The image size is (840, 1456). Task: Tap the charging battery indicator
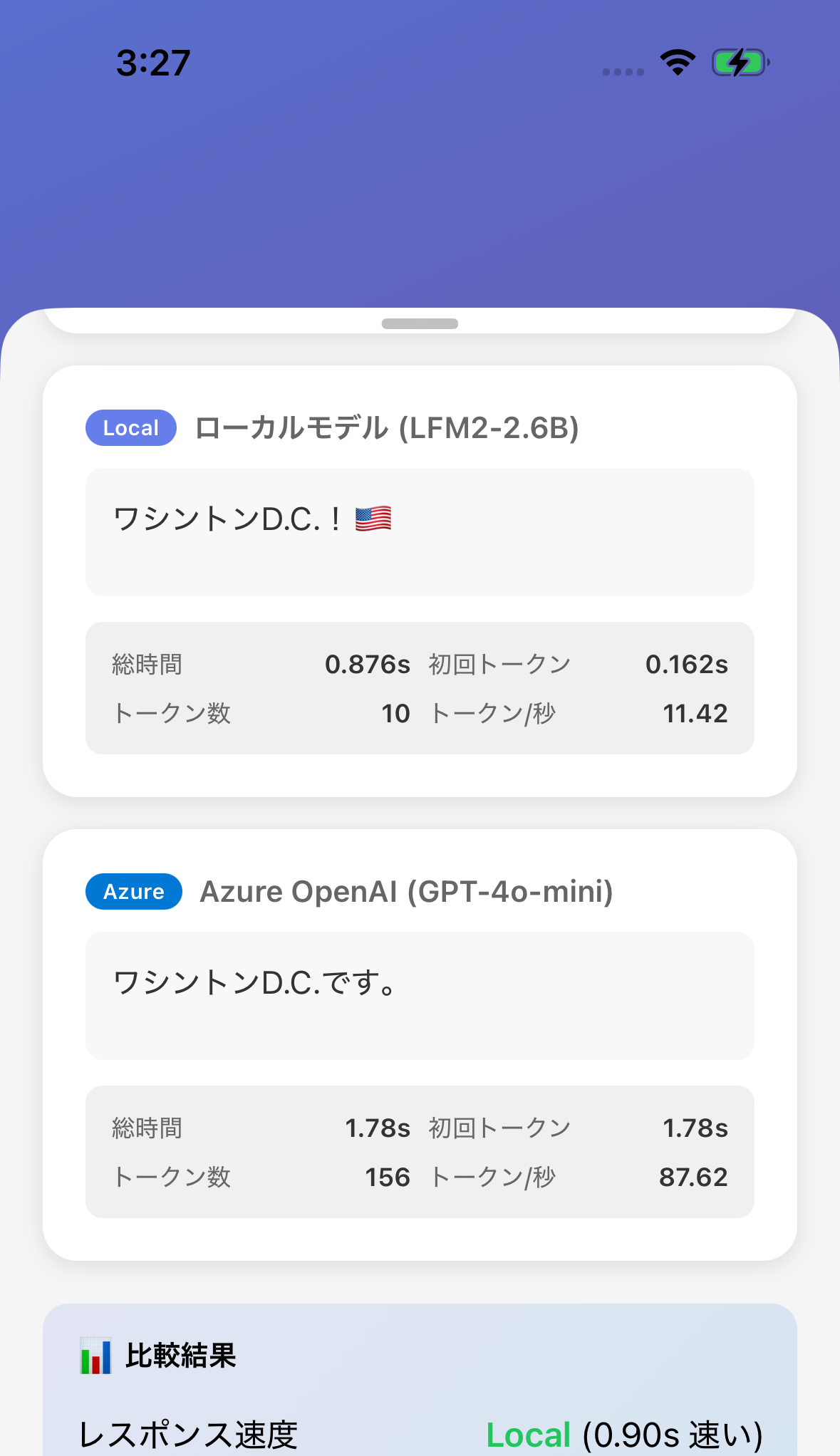(x=740, y=63)
